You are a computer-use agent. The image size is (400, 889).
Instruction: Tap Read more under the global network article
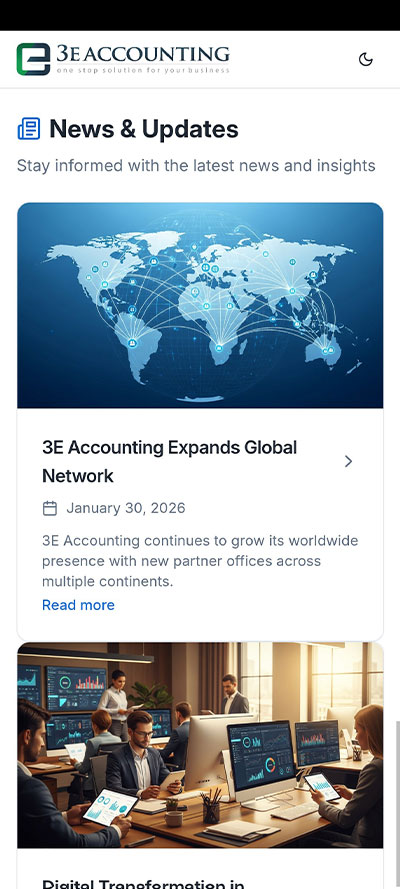[x=78, y=605]
